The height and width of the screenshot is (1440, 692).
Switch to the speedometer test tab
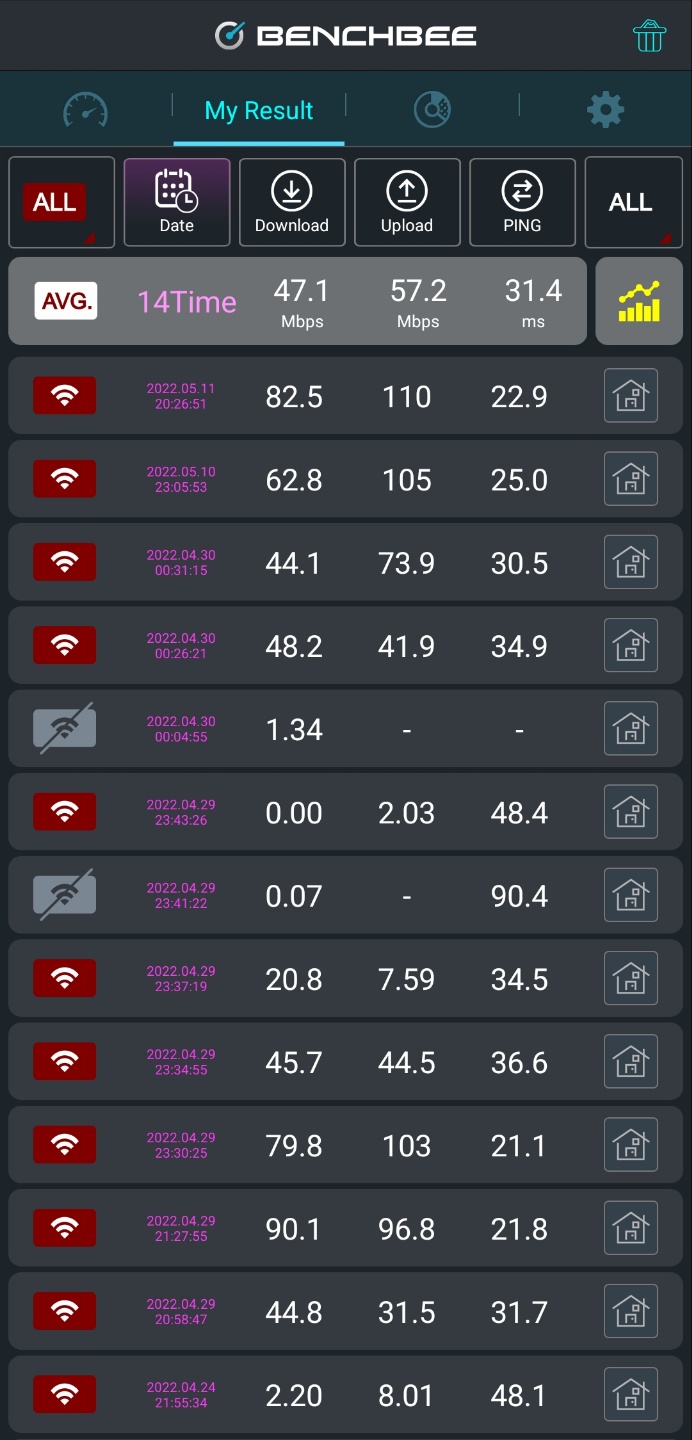click(x=85, y=110)
